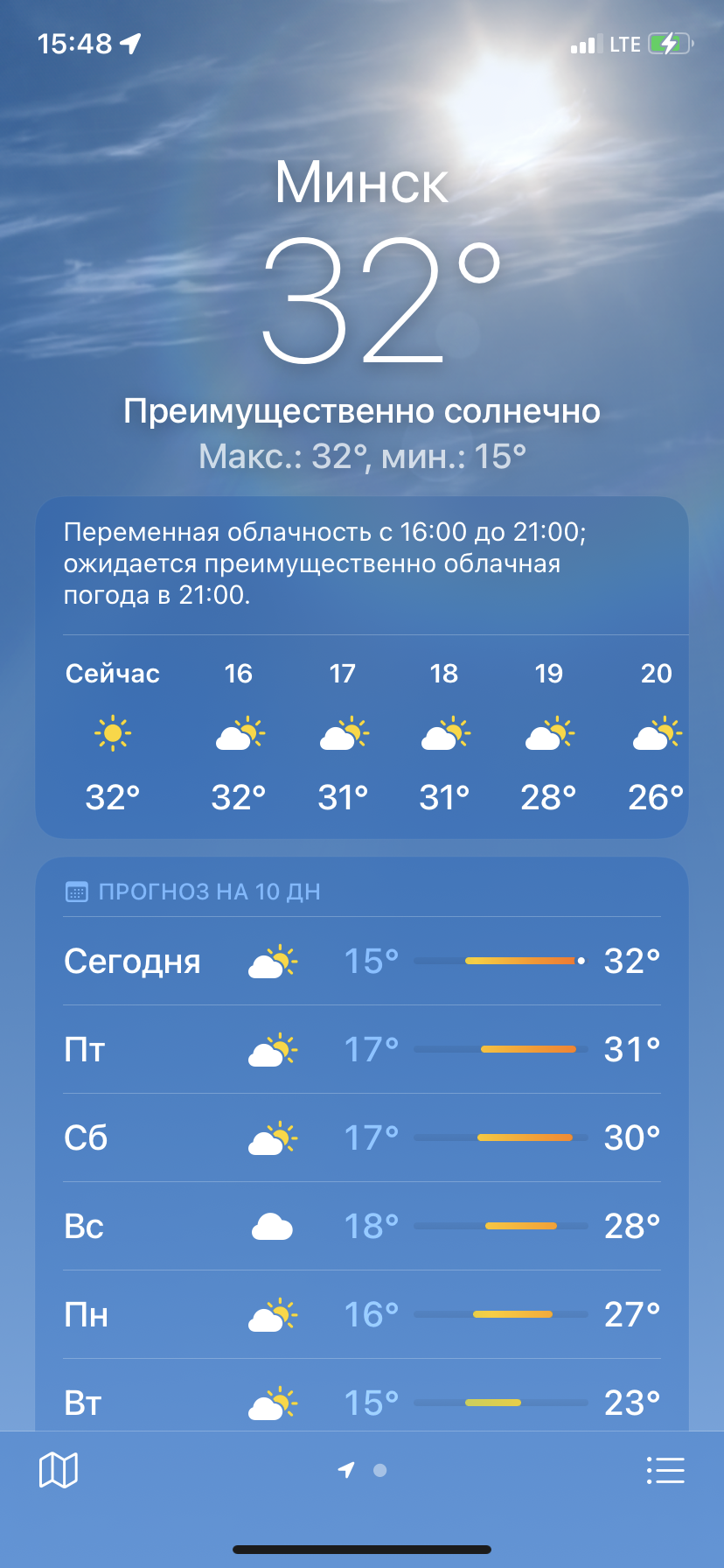
Task: Expand the Сб day forecast
Action: [x=362, y=1137]
